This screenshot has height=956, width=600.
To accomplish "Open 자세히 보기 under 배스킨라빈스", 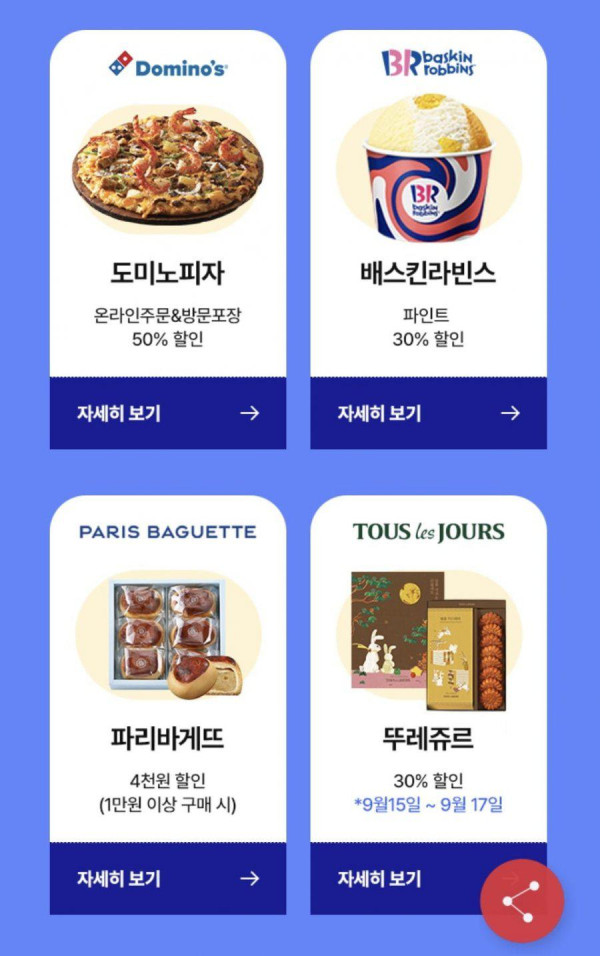I will point(428,413).
